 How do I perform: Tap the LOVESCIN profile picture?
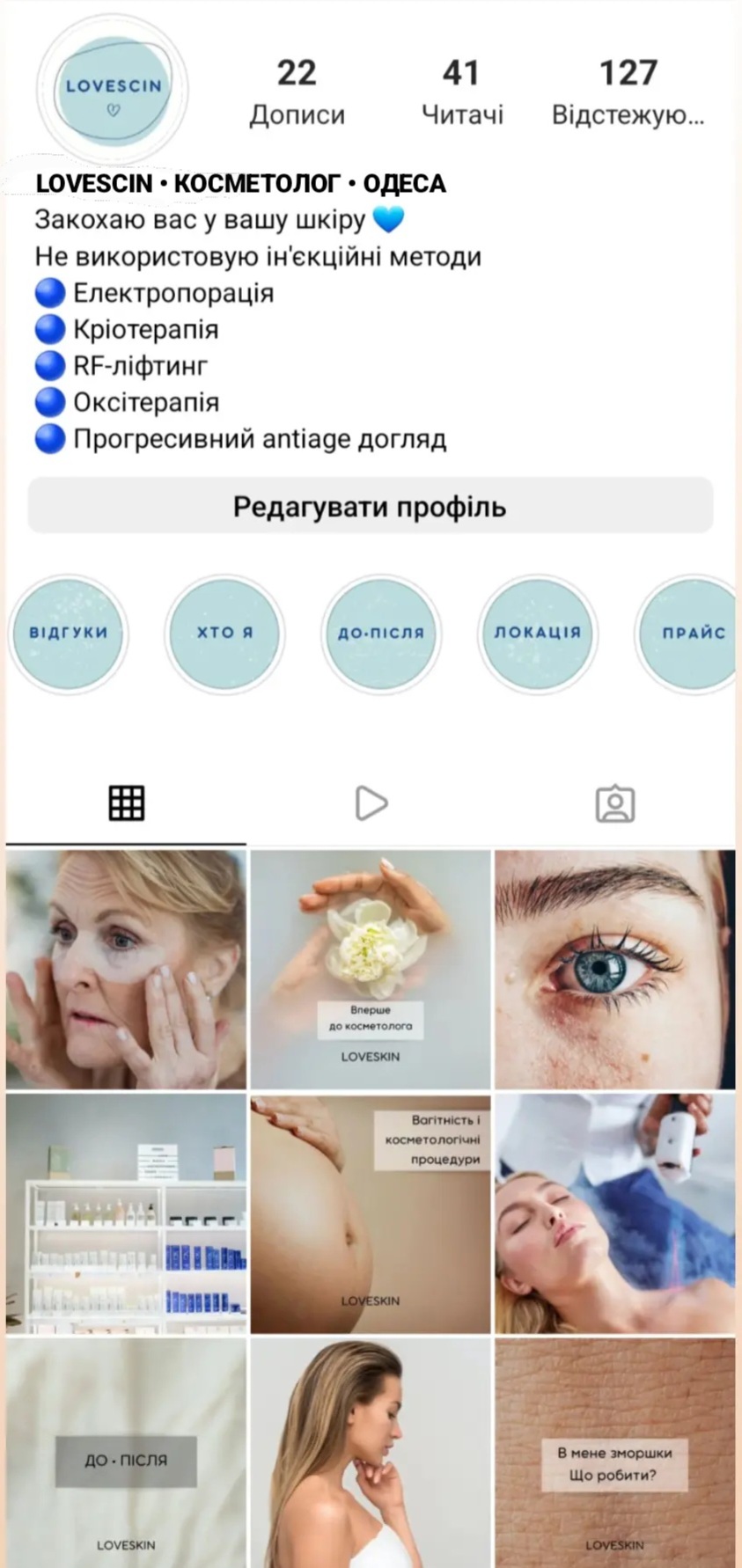[113, 90]
